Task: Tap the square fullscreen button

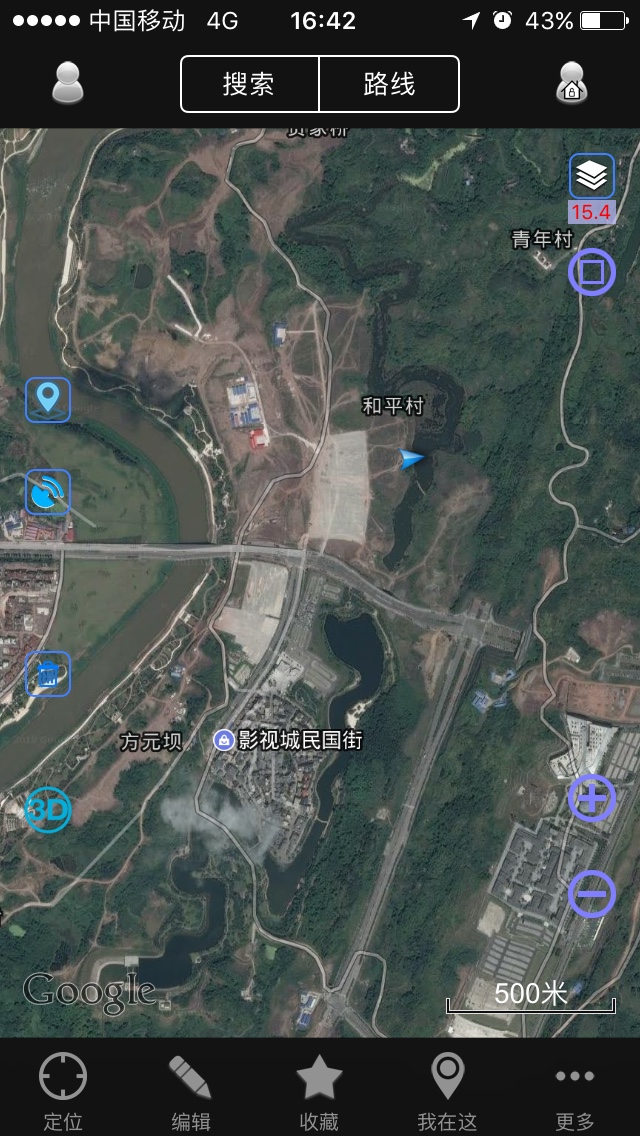Action: pos(591,272)
